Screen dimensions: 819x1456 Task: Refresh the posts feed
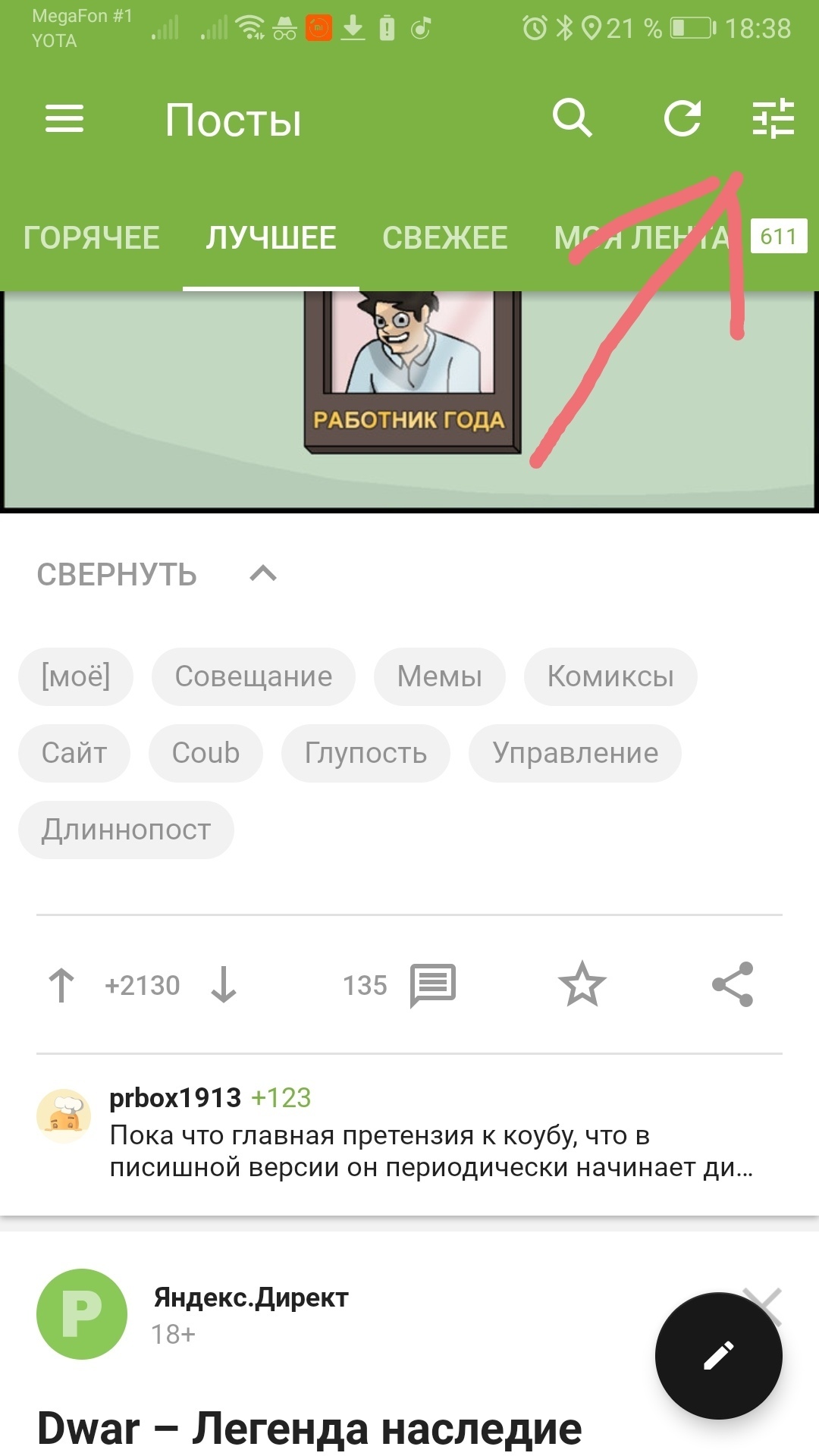[682, 118]
